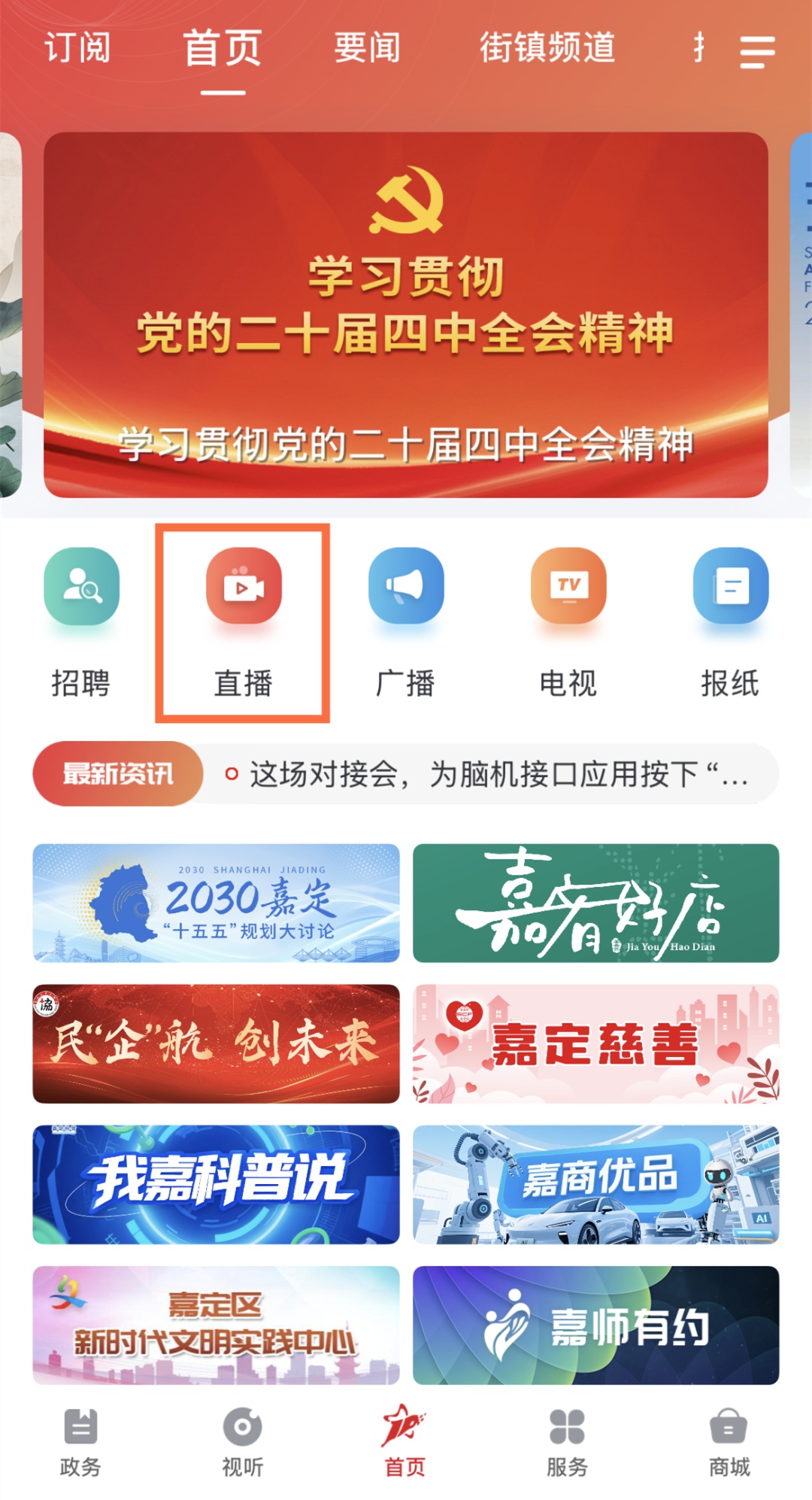Open the 广播 radio shortcut
The height and width of the screenshot is (1500, 812).
406,621
